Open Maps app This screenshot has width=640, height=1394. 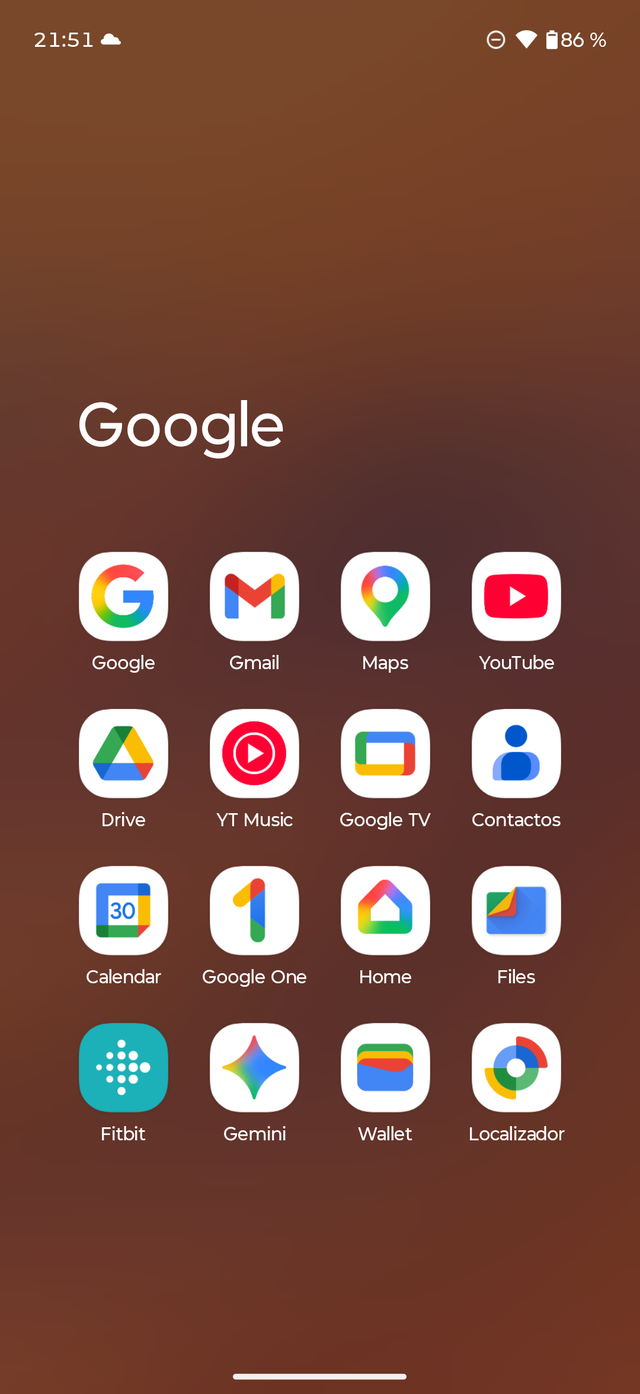(385, 597)
